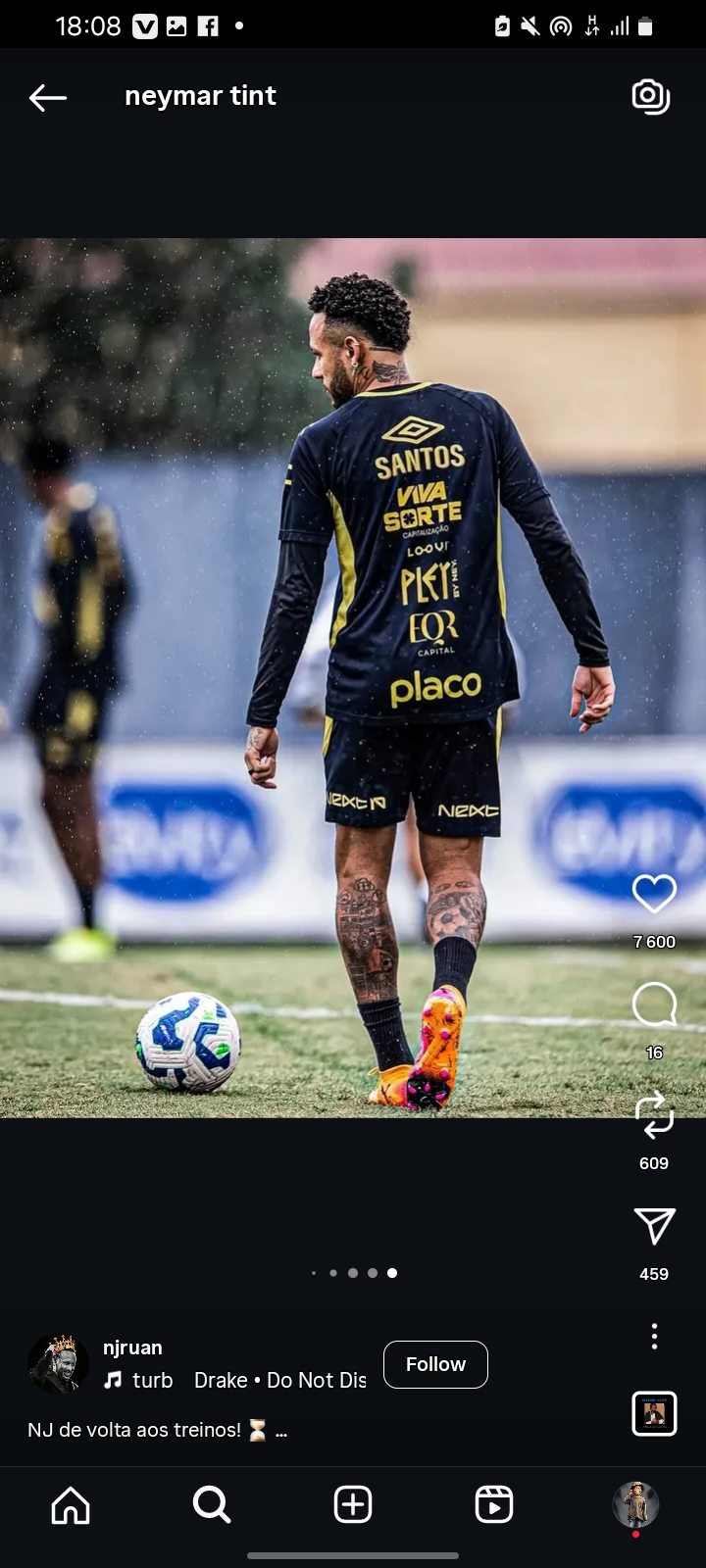
Task: Switch to the Search tab
Action: coord(211,1504)
